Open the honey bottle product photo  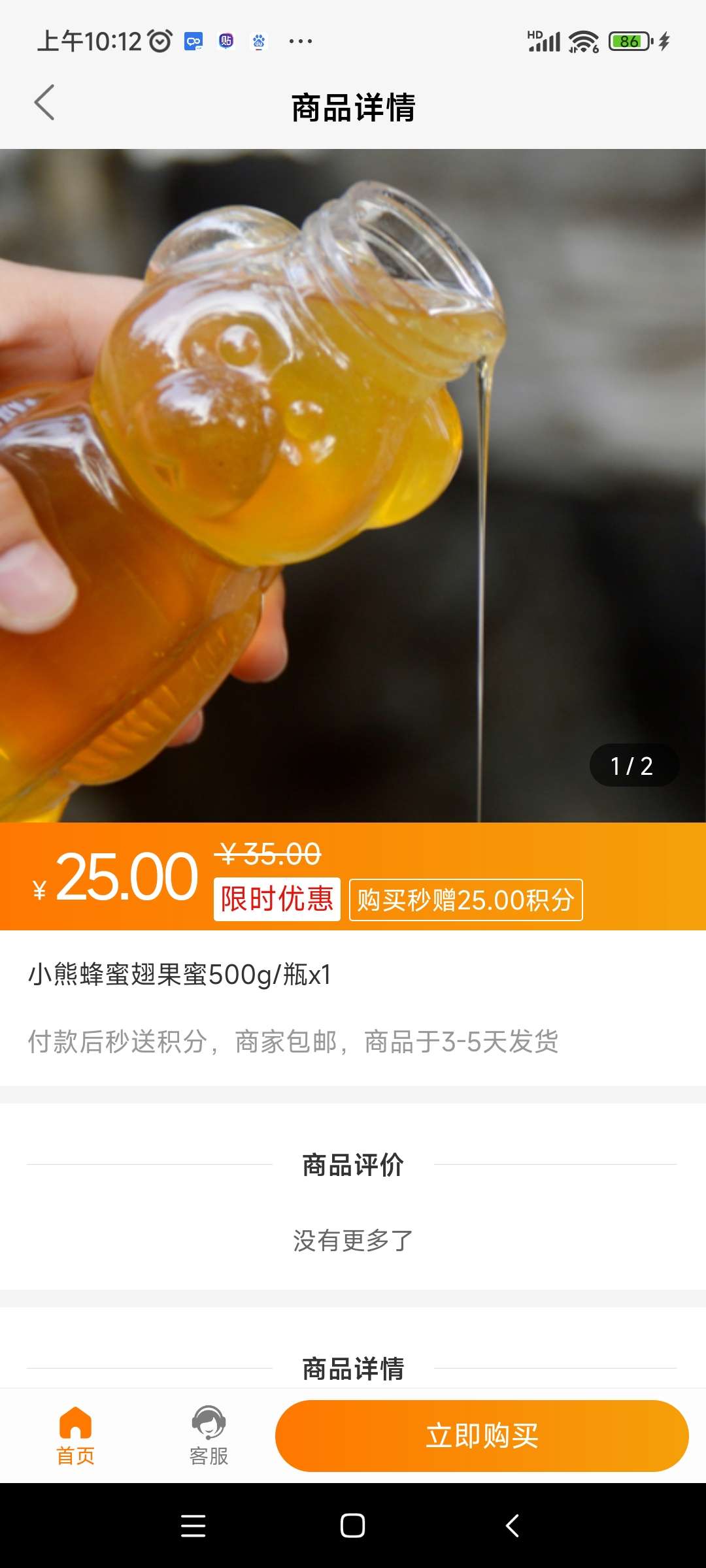(x=353, y=485)
